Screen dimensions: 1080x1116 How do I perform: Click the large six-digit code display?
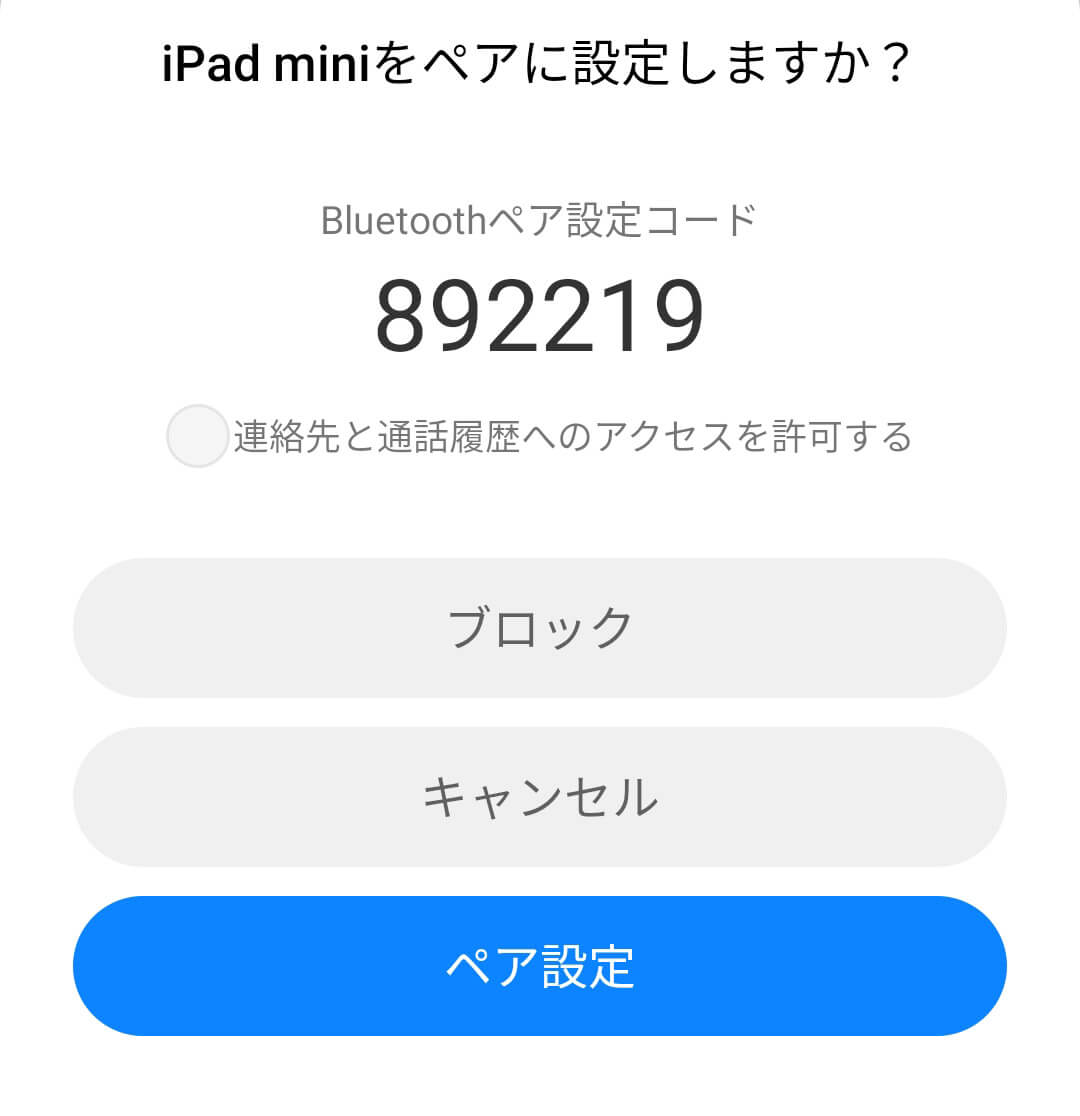tap(540, 315)
